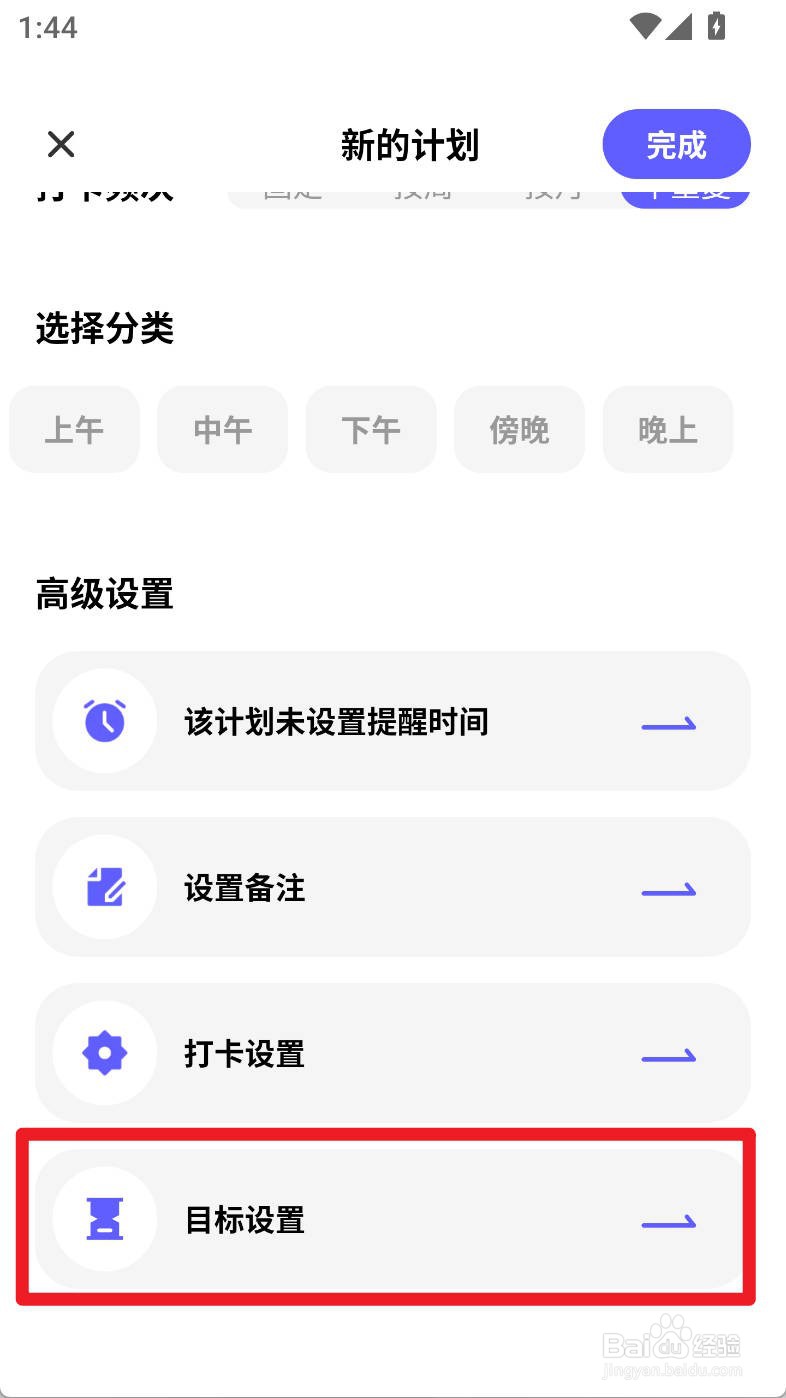Screen dimensions: 786x1398
Task: Select the 上午 category chip
Action: (74, 430)
